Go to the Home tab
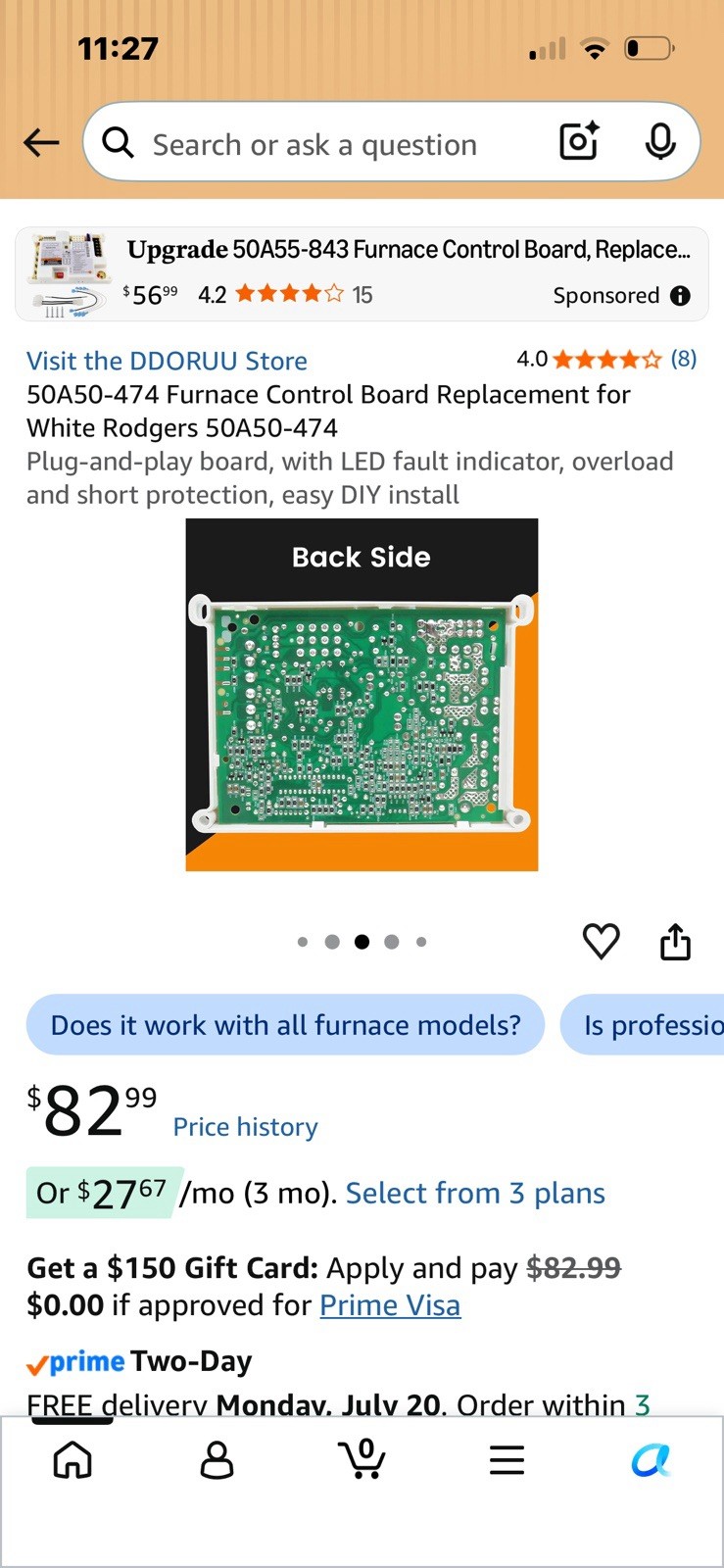Image resolution: width=724 pixels, height=1568 pixels. 72,1460
